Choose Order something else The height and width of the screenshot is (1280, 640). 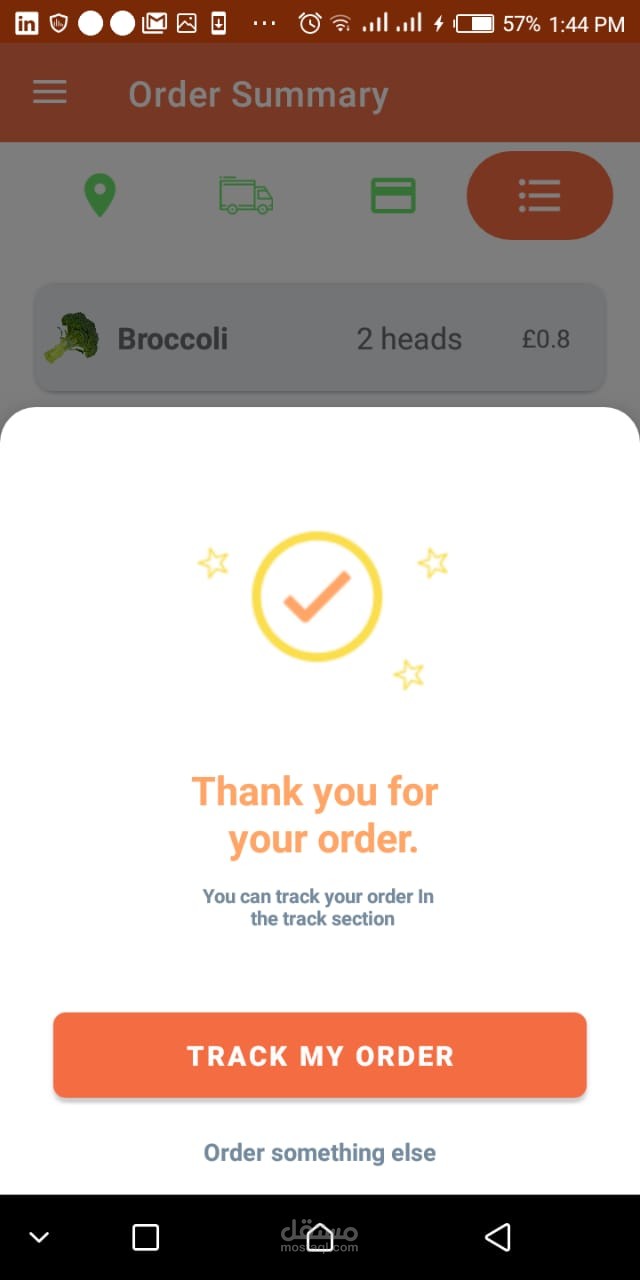click(320, 1152)
